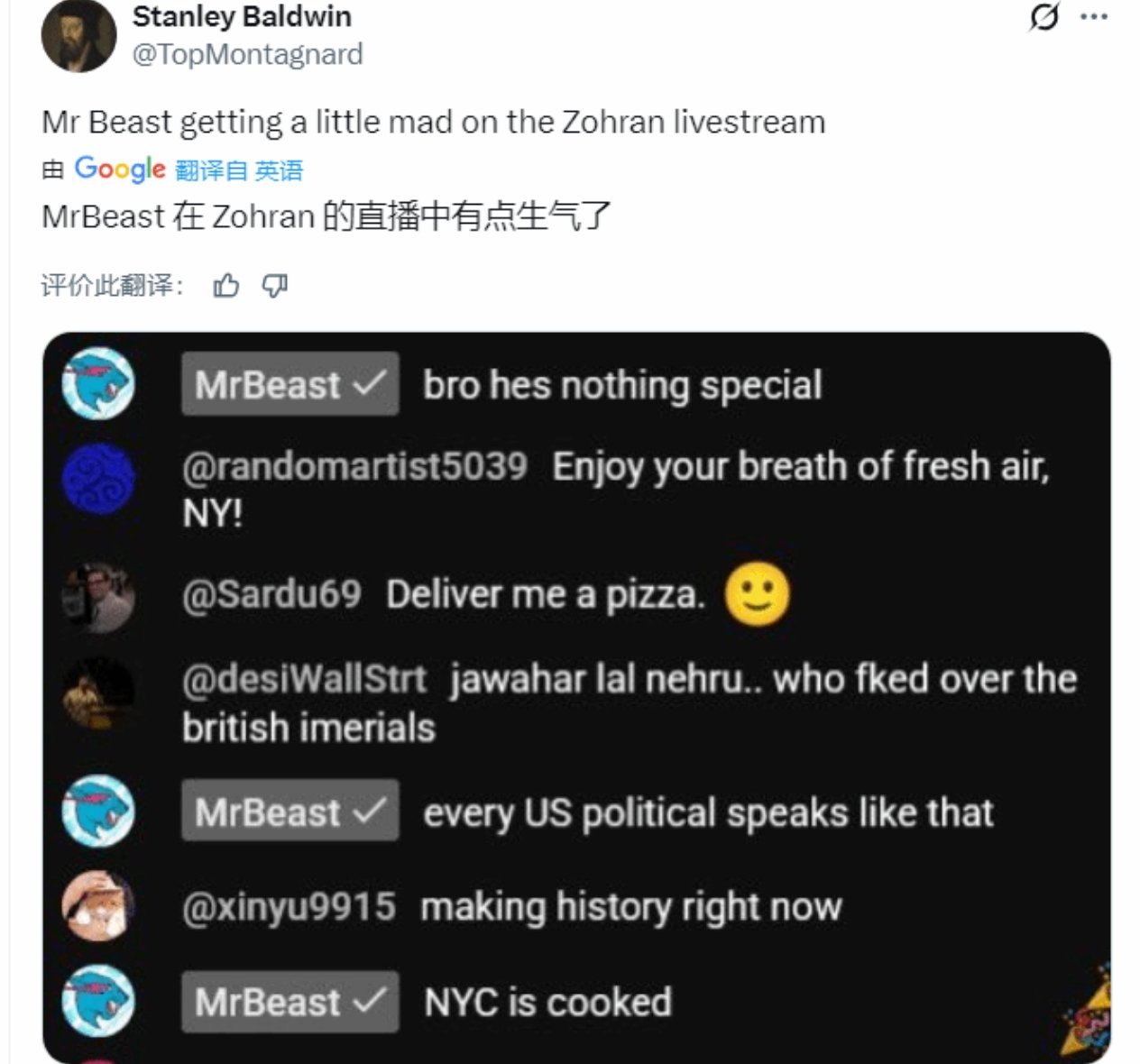1140x1064 pixels.
Task: Open Stanley Baldwin's profile avatar
Action: [78, 36]
